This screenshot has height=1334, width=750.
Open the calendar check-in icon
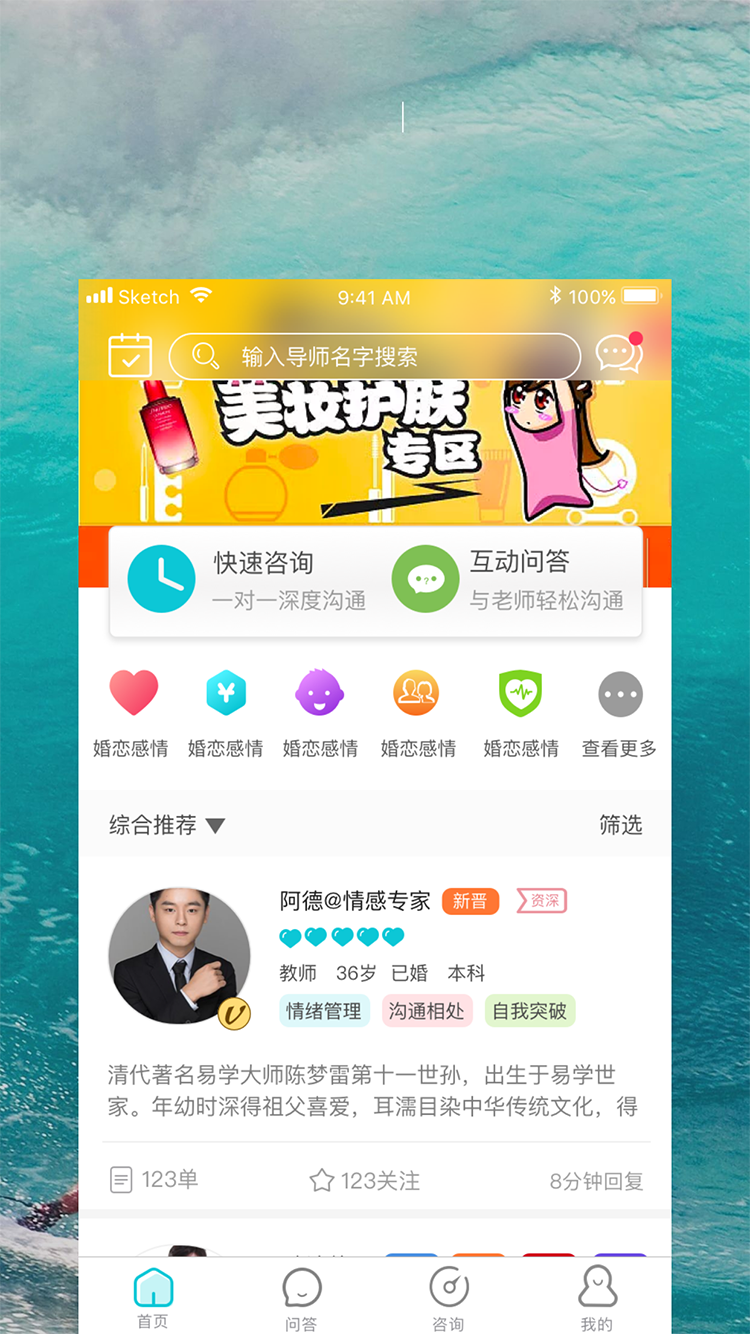130,356
